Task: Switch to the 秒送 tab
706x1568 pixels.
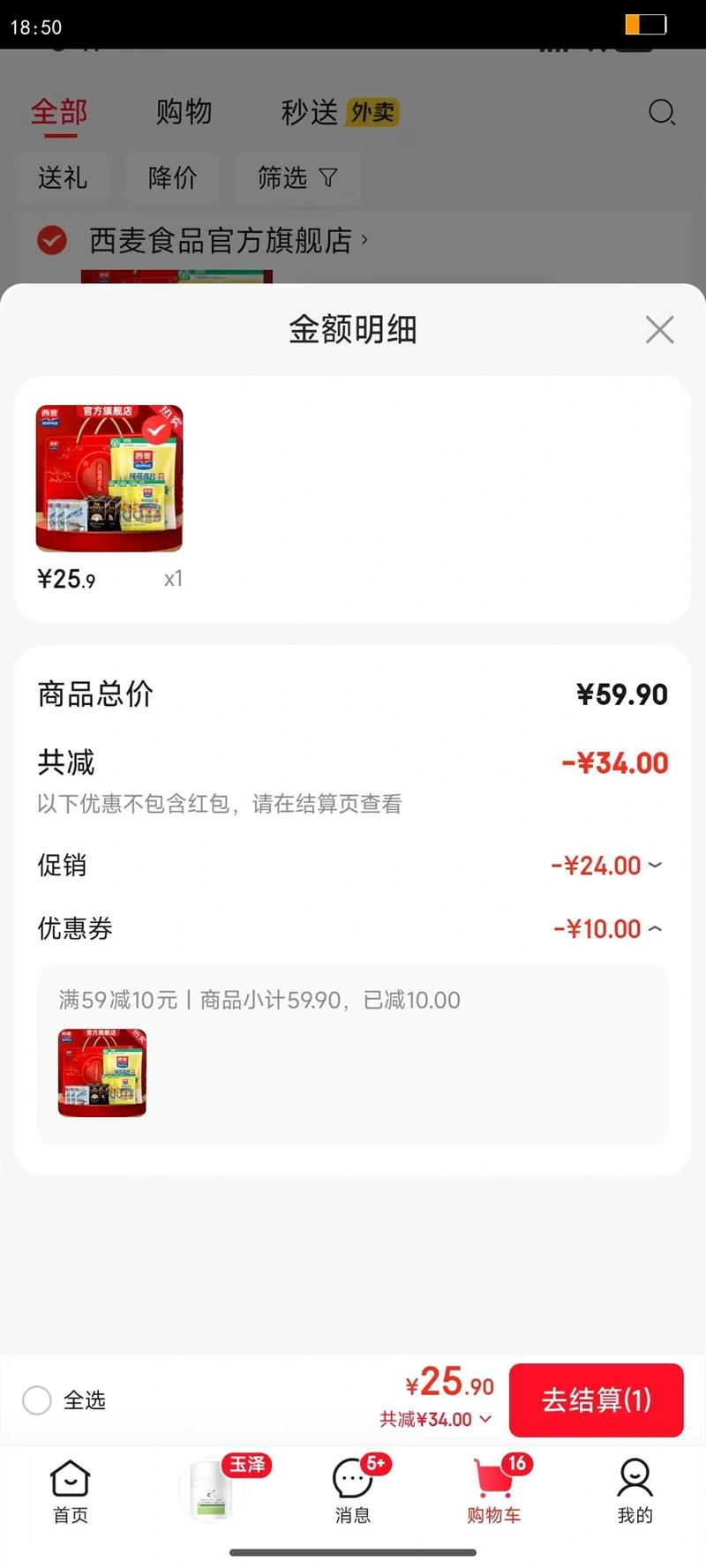Action: click(307, 111)
